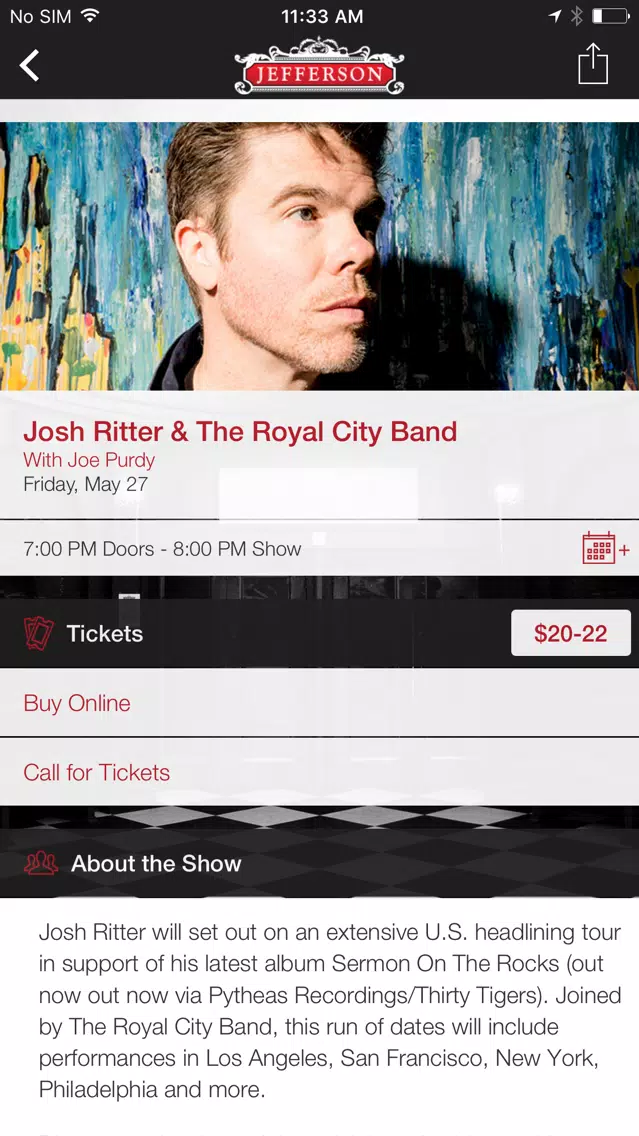Screen dimensions: 639x1136
Task: Tap the $20-22 ticket price button
Action: pos(570,633)
